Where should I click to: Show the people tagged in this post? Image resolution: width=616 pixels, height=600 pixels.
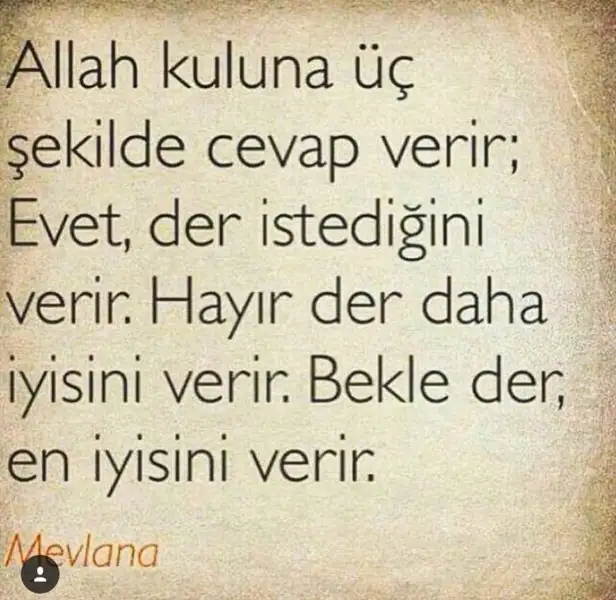(x=40, y=574)
